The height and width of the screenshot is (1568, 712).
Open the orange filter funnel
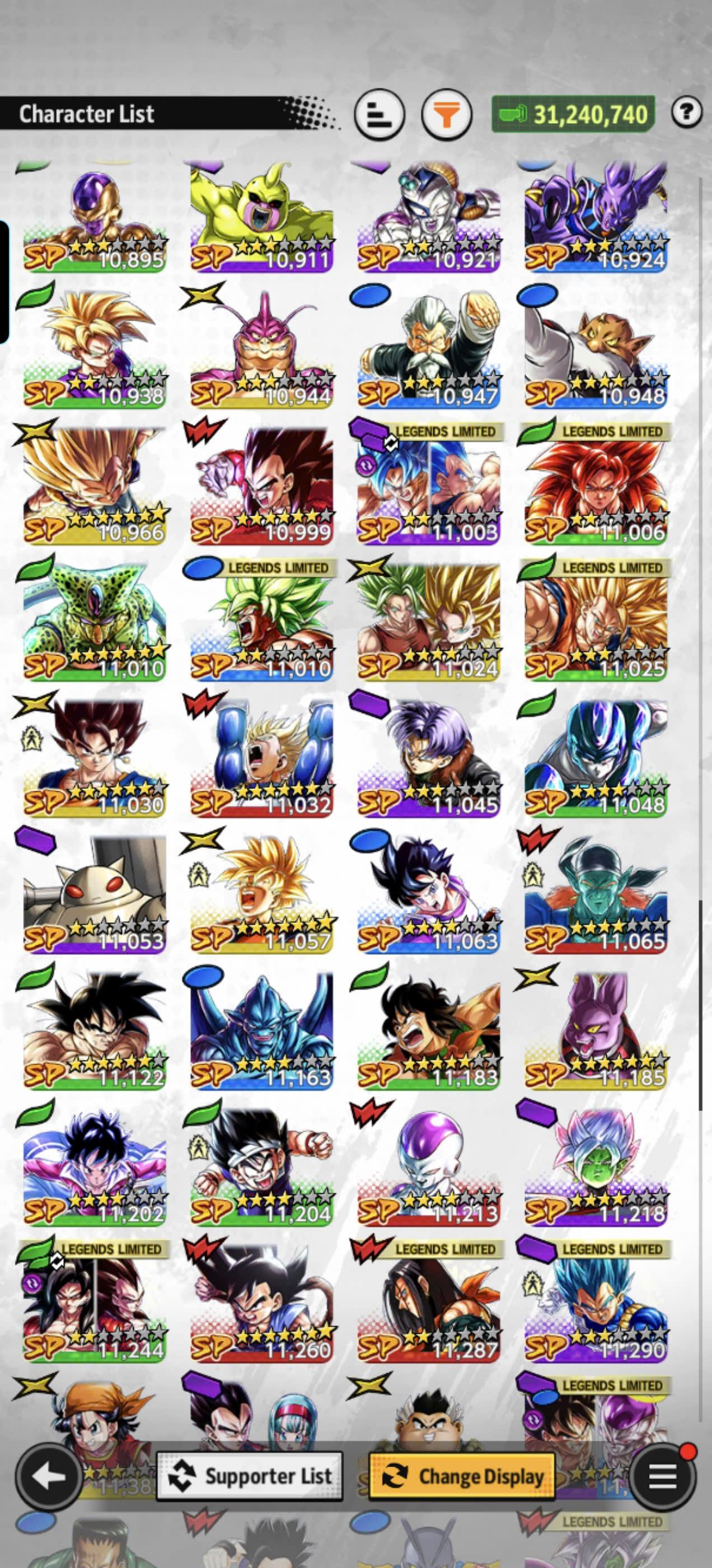click(x=447, y=114)
